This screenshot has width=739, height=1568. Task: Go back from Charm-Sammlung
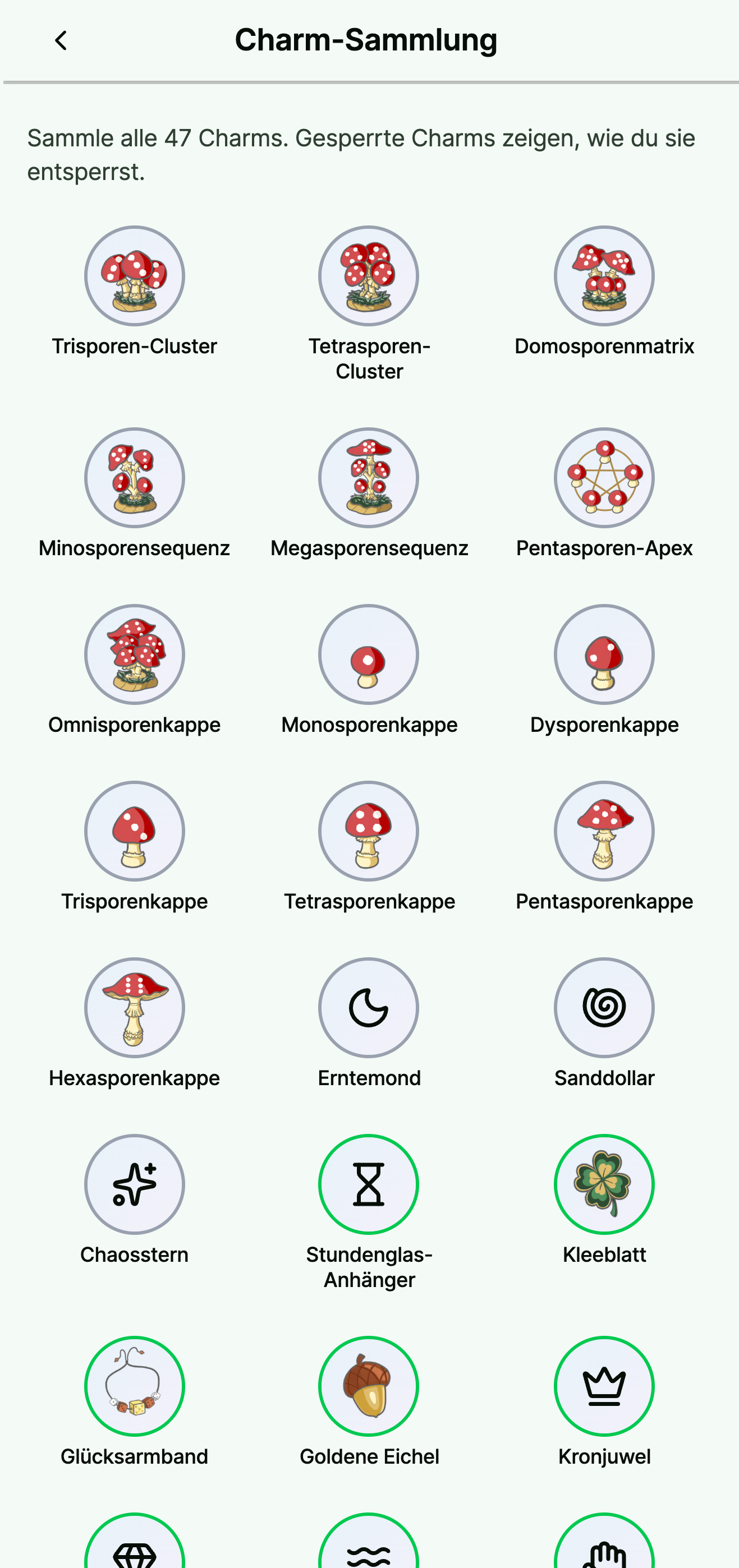(x=60, y=41)
